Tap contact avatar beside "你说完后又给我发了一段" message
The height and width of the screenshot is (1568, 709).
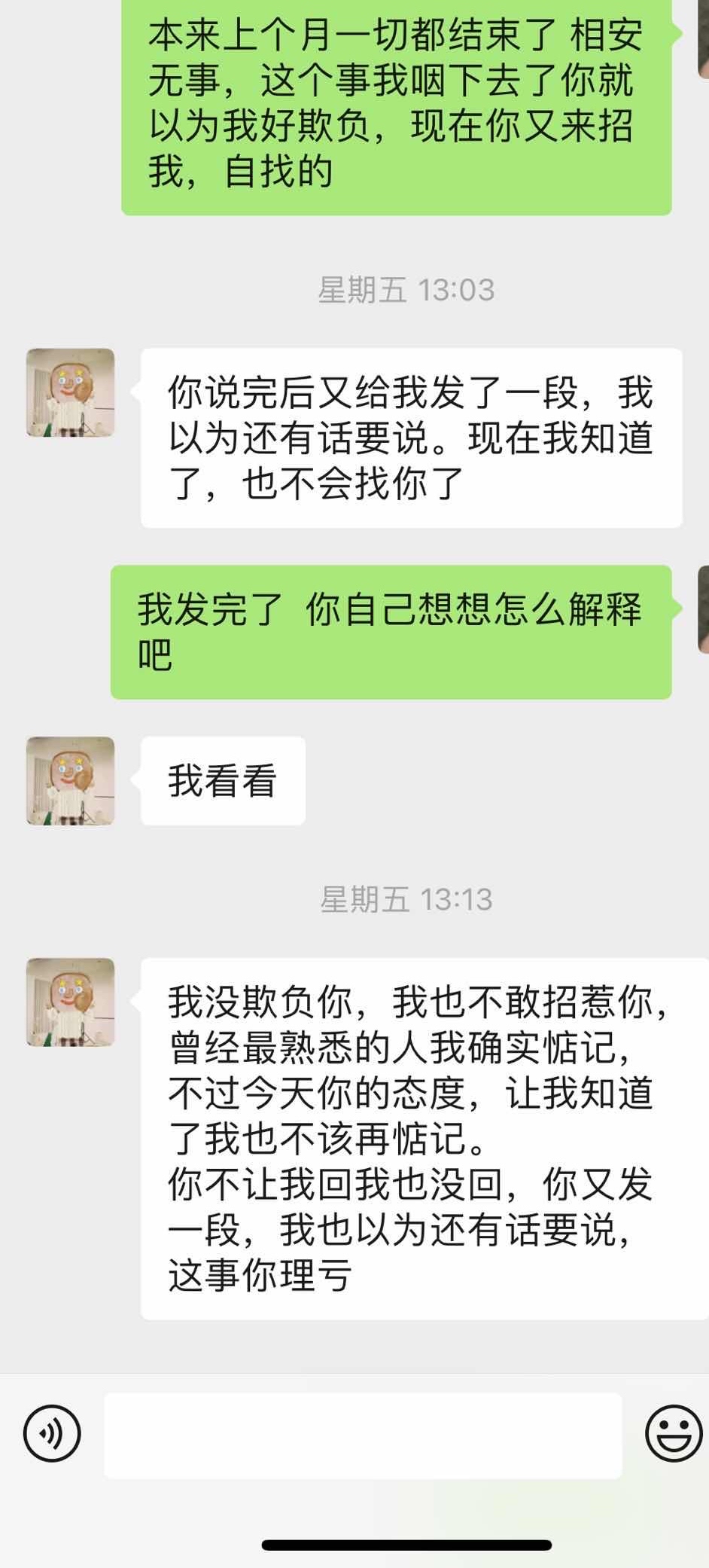(70, 392)
